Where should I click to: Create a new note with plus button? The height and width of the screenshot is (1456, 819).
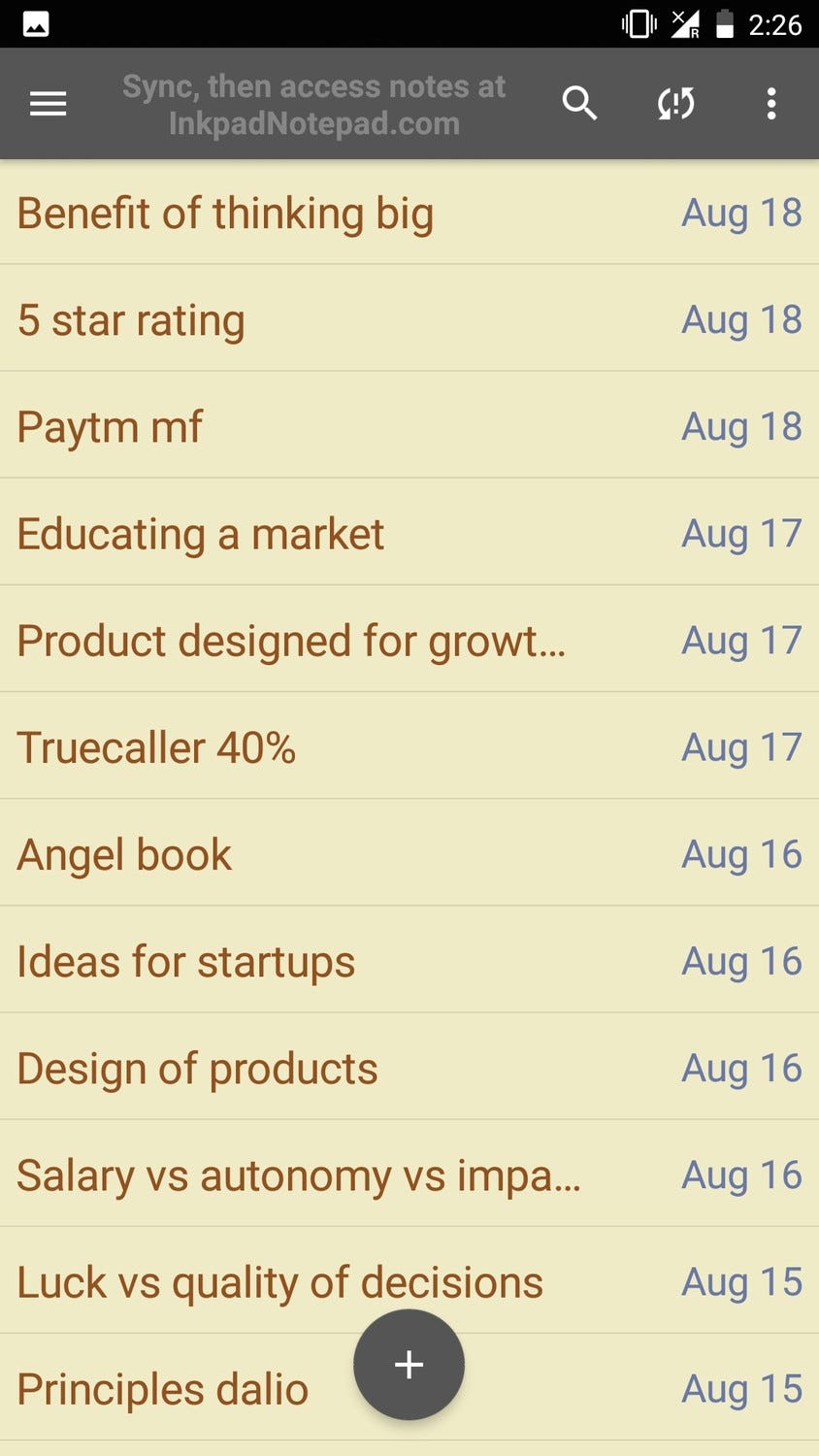tap(409, 1364)
